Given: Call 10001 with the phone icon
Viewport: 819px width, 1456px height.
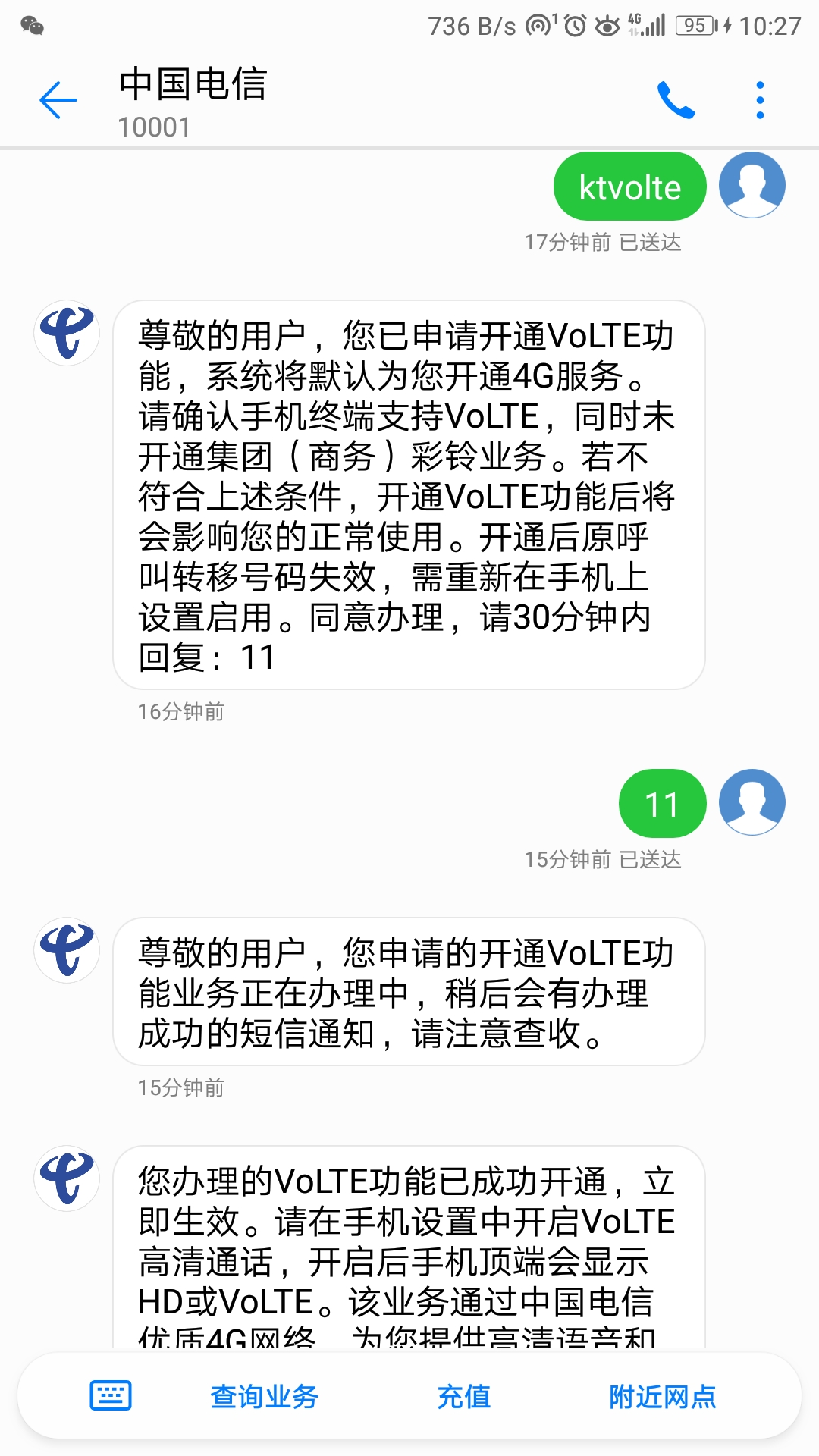Looking at the screenshot, I should pyautogui.click(x=676, y=100).
